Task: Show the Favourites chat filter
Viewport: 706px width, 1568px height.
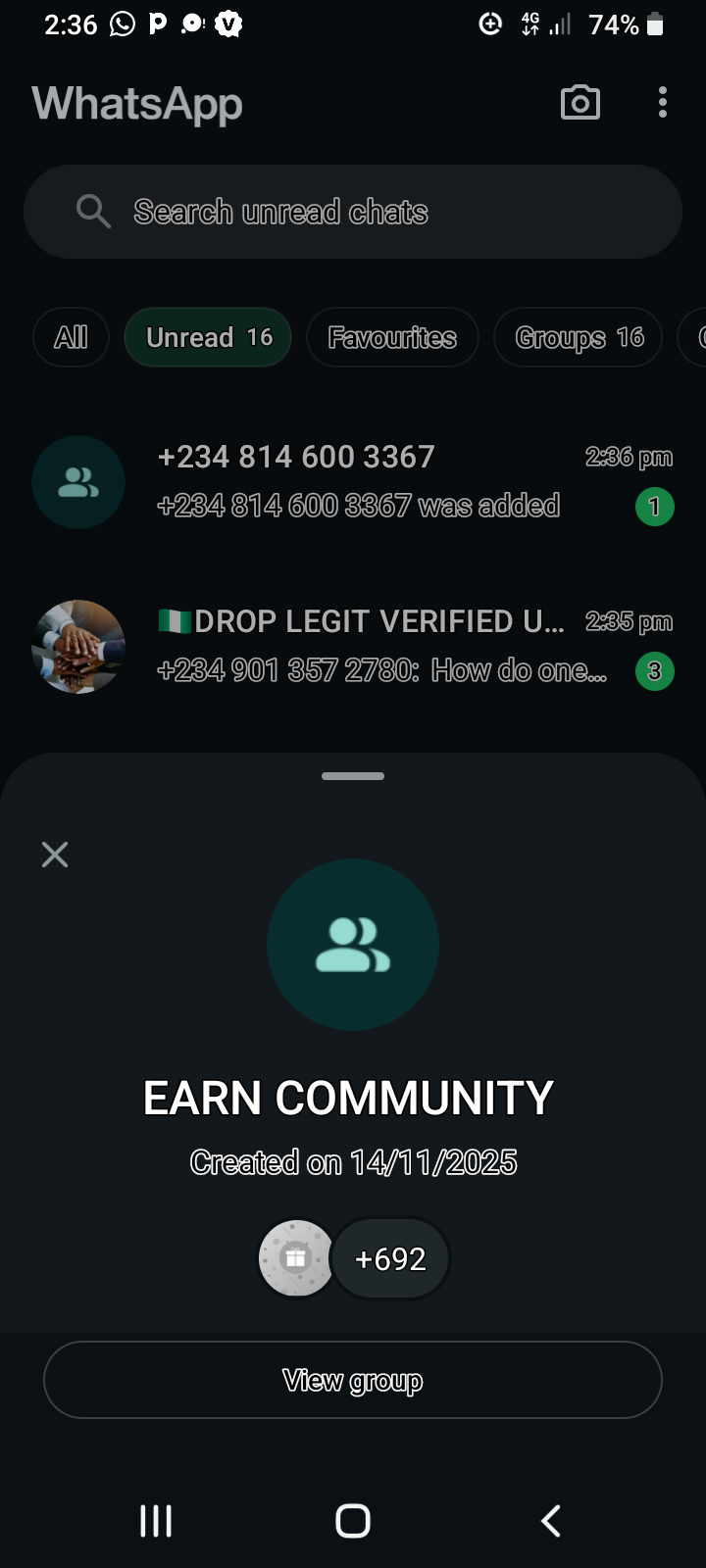Action: click(392, 337)
